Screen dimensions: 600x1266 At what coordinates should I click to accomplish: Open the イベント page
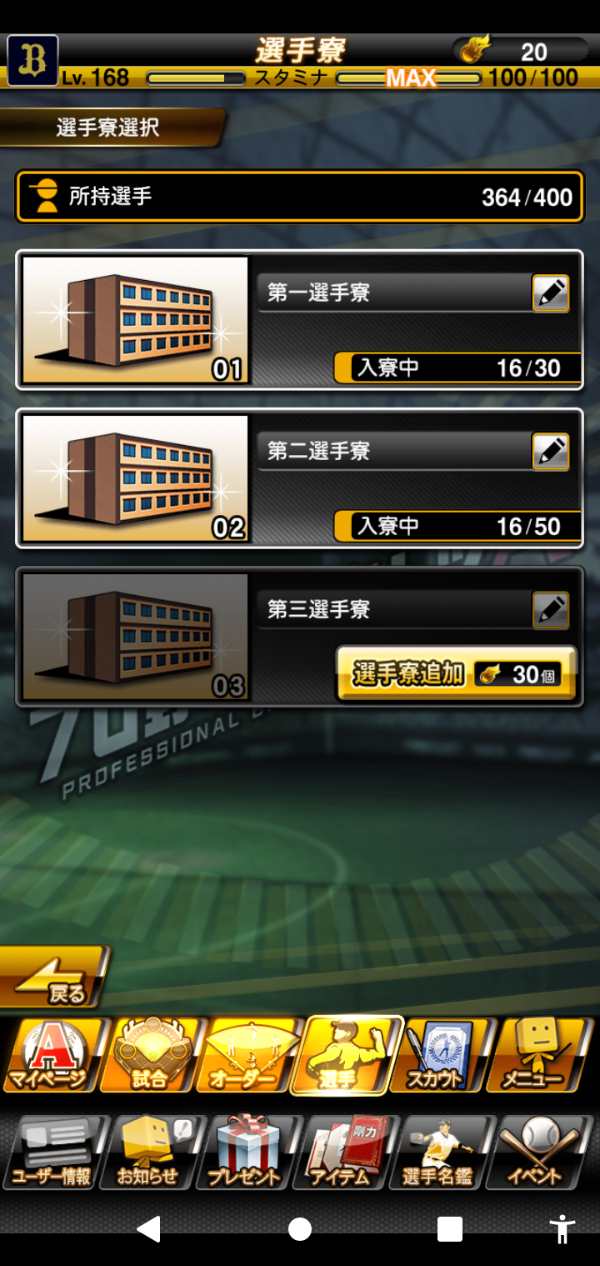(x=541, y=1152)
